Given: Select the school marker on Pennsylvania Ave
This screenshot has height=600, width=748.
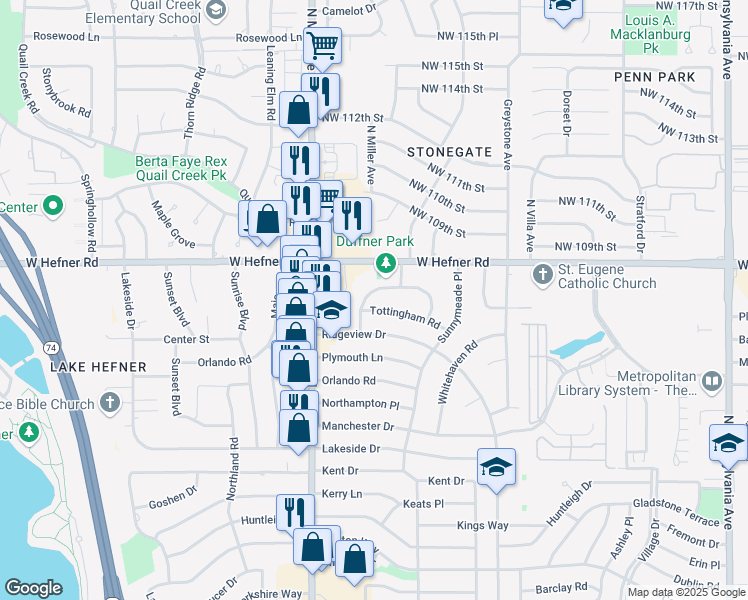Looking at the screenshot, I should pyautogui.click(x=728, y=442).
